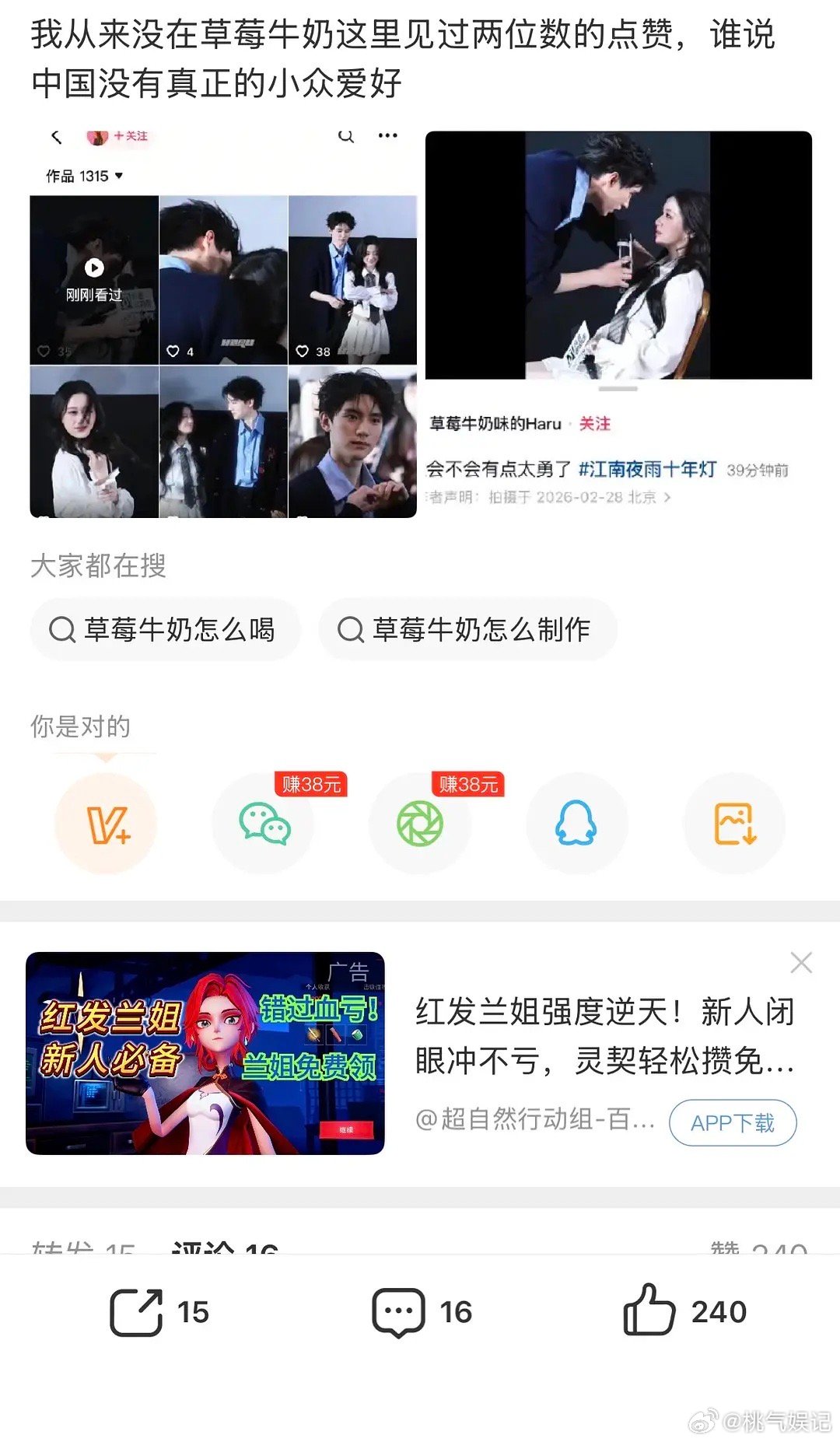Image resolution: width=840 pixels, height=1442 pixels.
Task: Open the more options (...) menu
Action: click(388, 135)
